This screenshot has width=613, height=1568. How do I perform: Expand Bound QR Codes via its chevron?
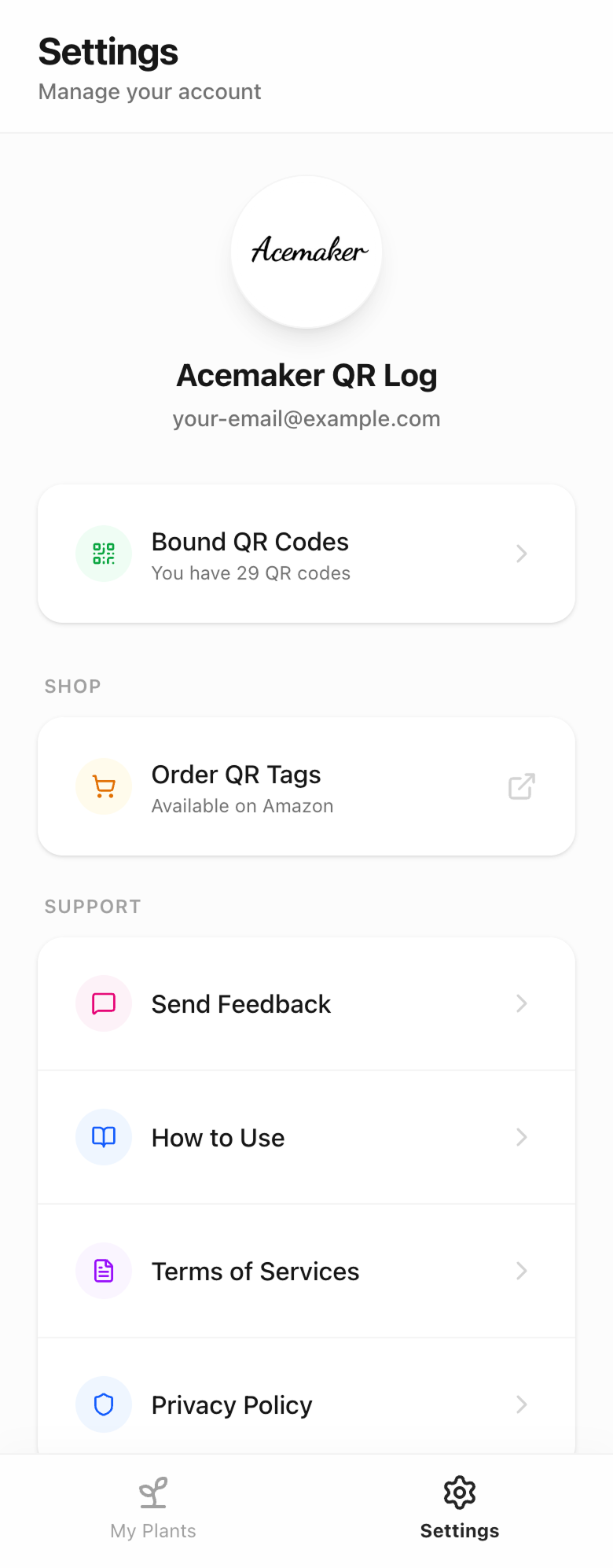521,554
